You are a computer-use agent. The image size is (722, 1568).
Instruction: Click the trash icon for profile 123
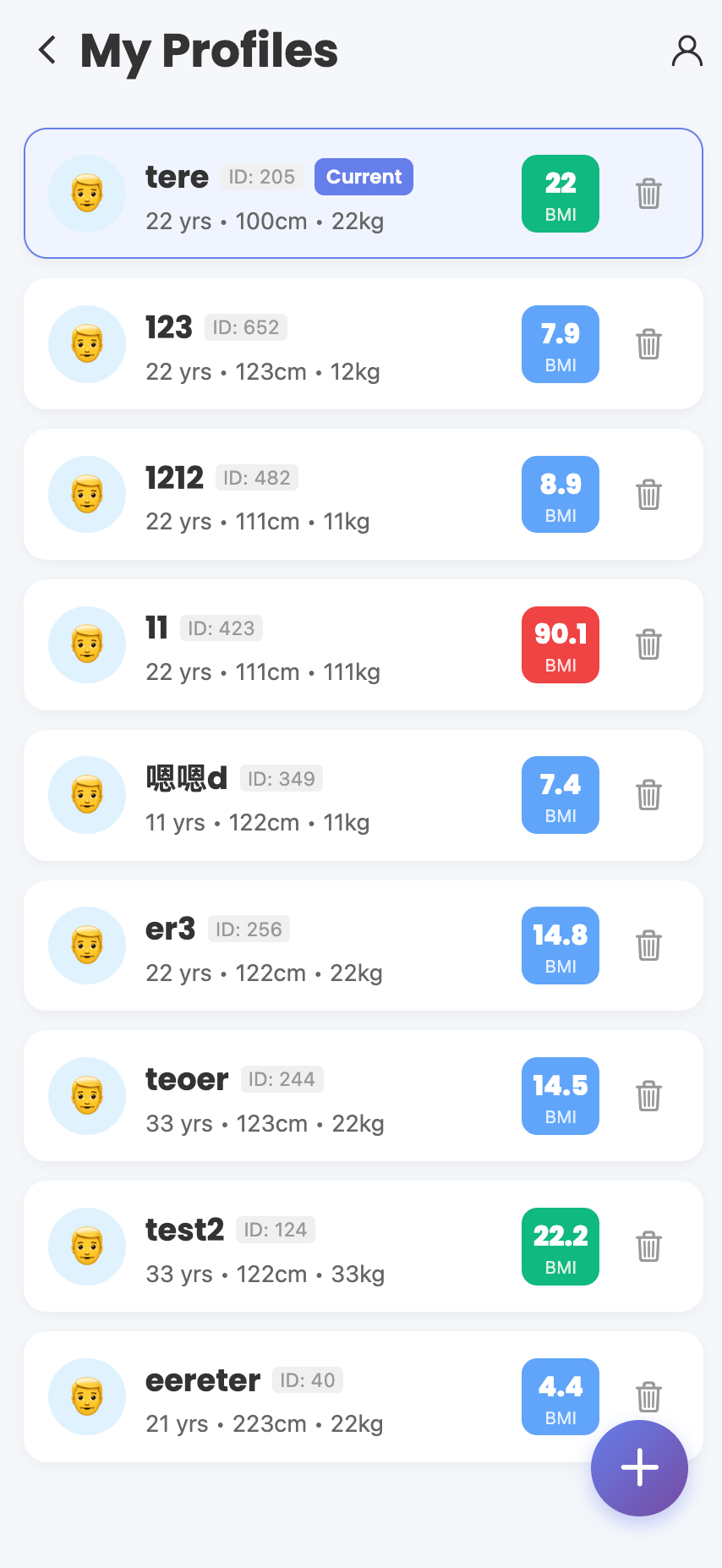[648, 344]
